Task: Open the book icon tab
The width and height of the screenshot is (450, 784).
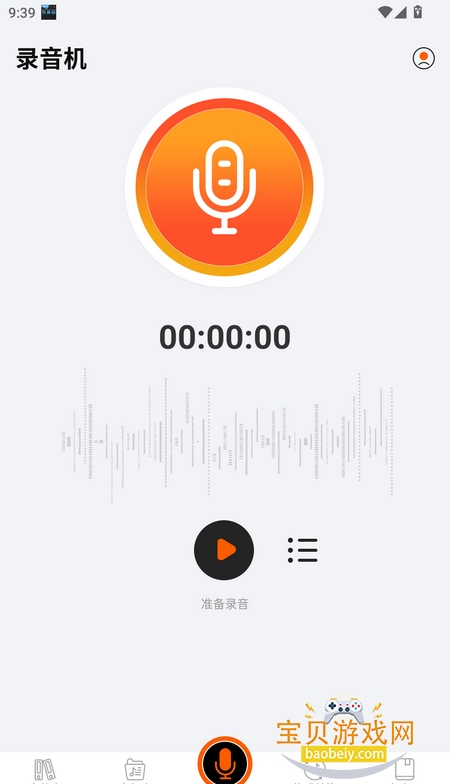Action: point(404,770)
